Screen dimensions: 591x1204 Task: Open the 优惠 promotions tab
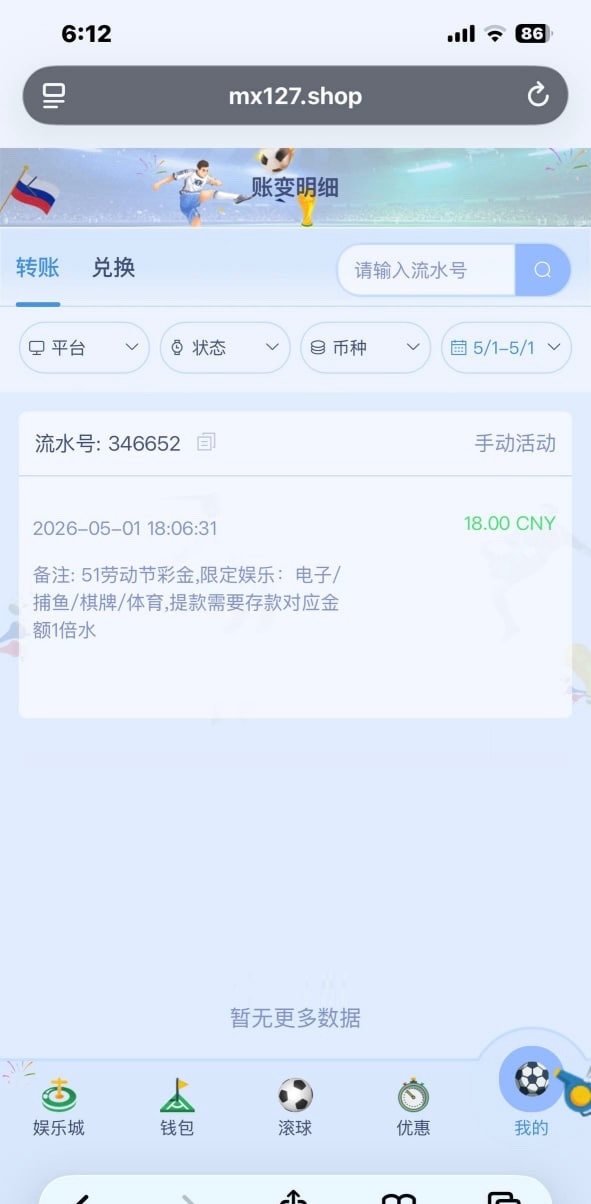[x=413, y=1108]
